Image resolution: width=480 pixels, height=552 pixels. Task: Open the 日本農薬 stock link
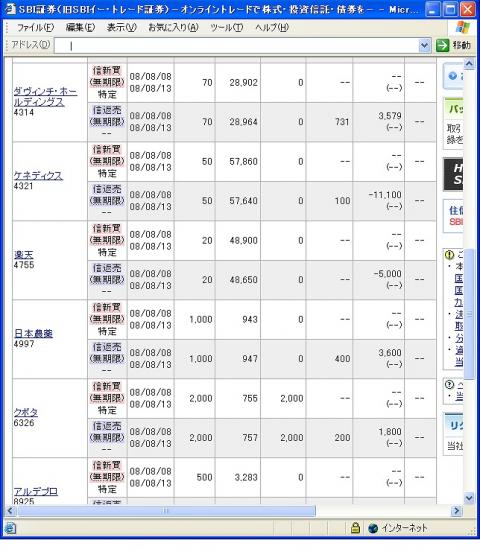pos(33,333)
